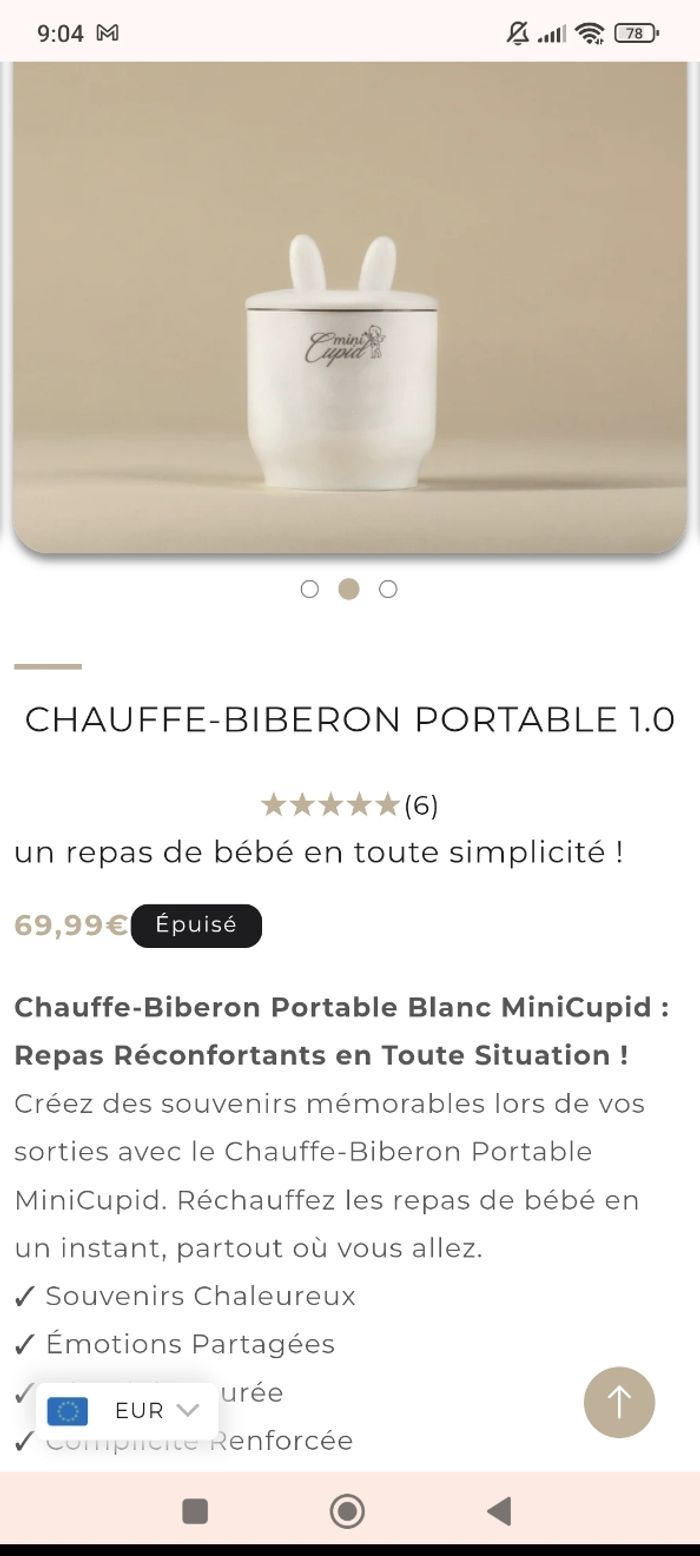Go to the system home screen
Screen dimensions: 700x1556
tap(347, 1511)
